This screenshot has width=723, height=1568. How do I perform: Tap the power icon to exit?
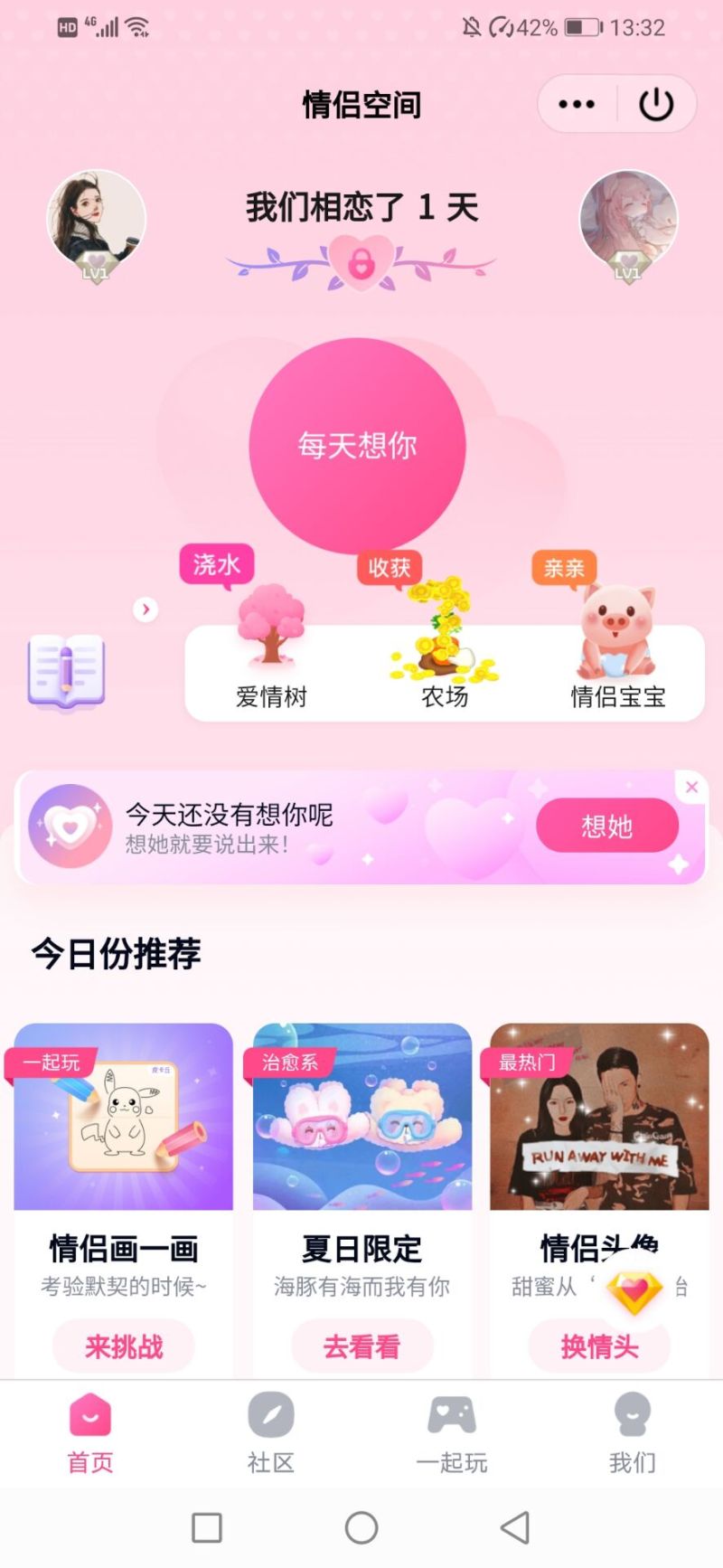coord(656,105)
